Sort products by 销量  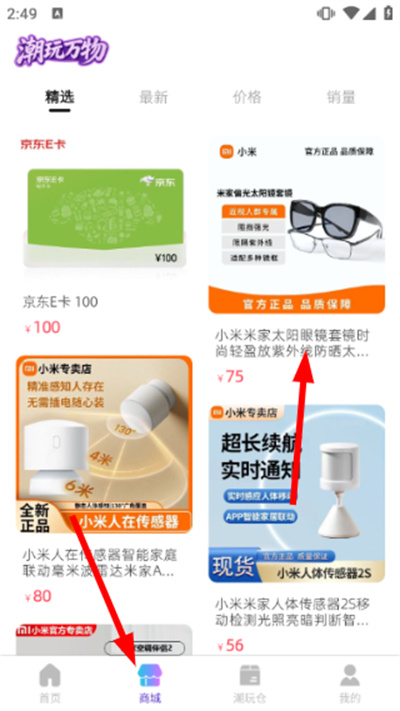341,97
